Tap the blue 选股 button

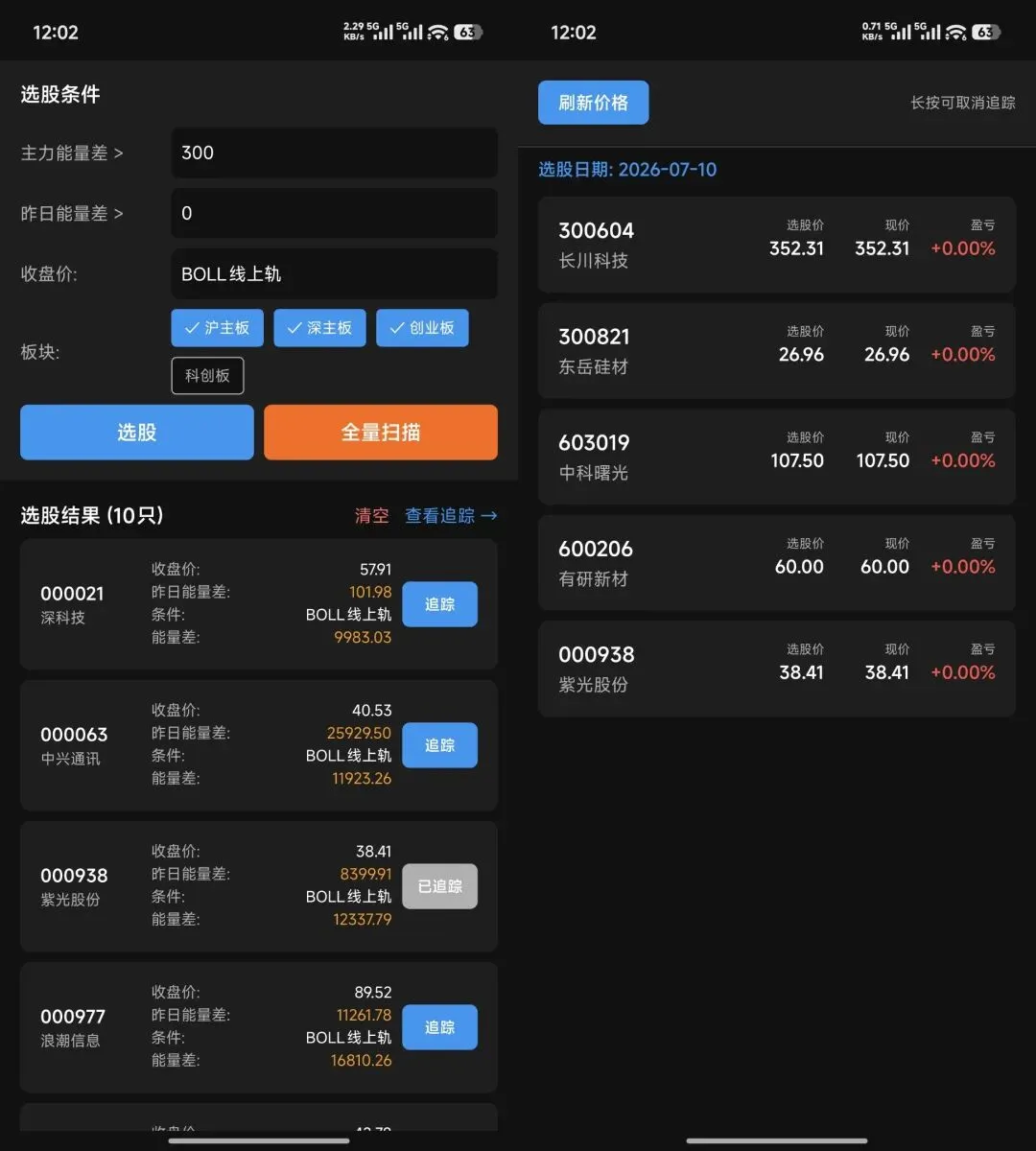click(x=137, y=433)
